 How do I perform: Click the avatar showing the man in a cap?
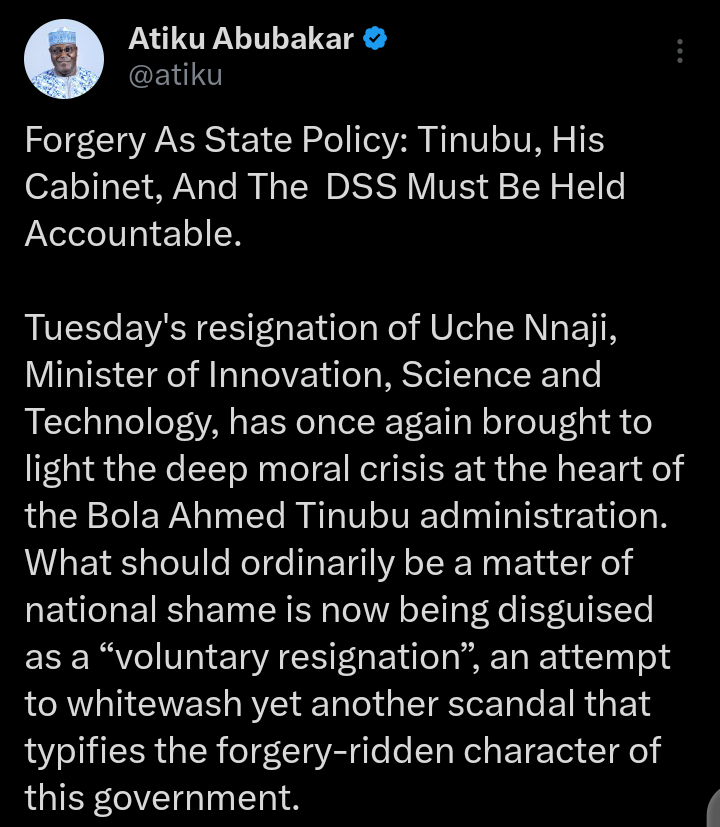64,58
